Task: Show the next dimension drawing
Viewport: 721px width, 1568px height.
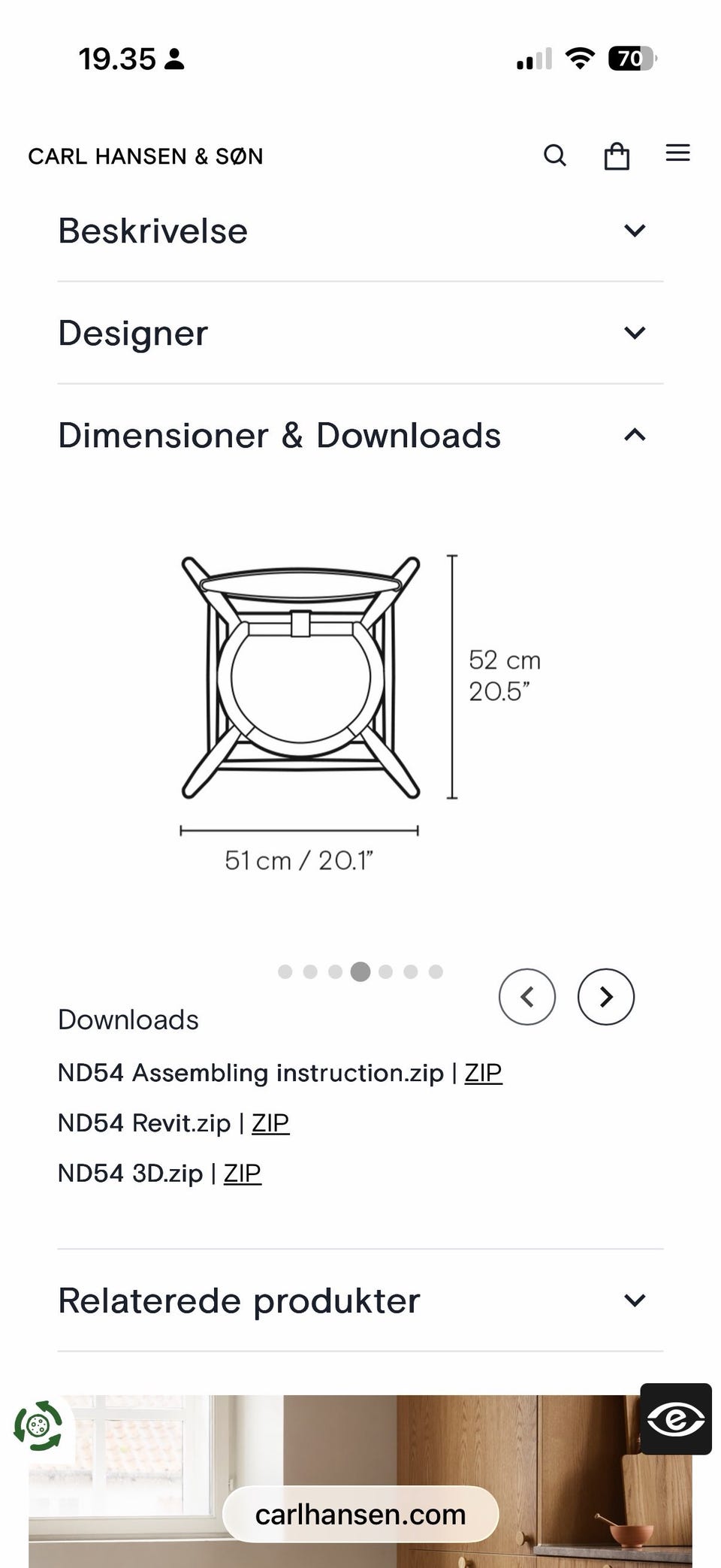Action: [x=606, y=997]
